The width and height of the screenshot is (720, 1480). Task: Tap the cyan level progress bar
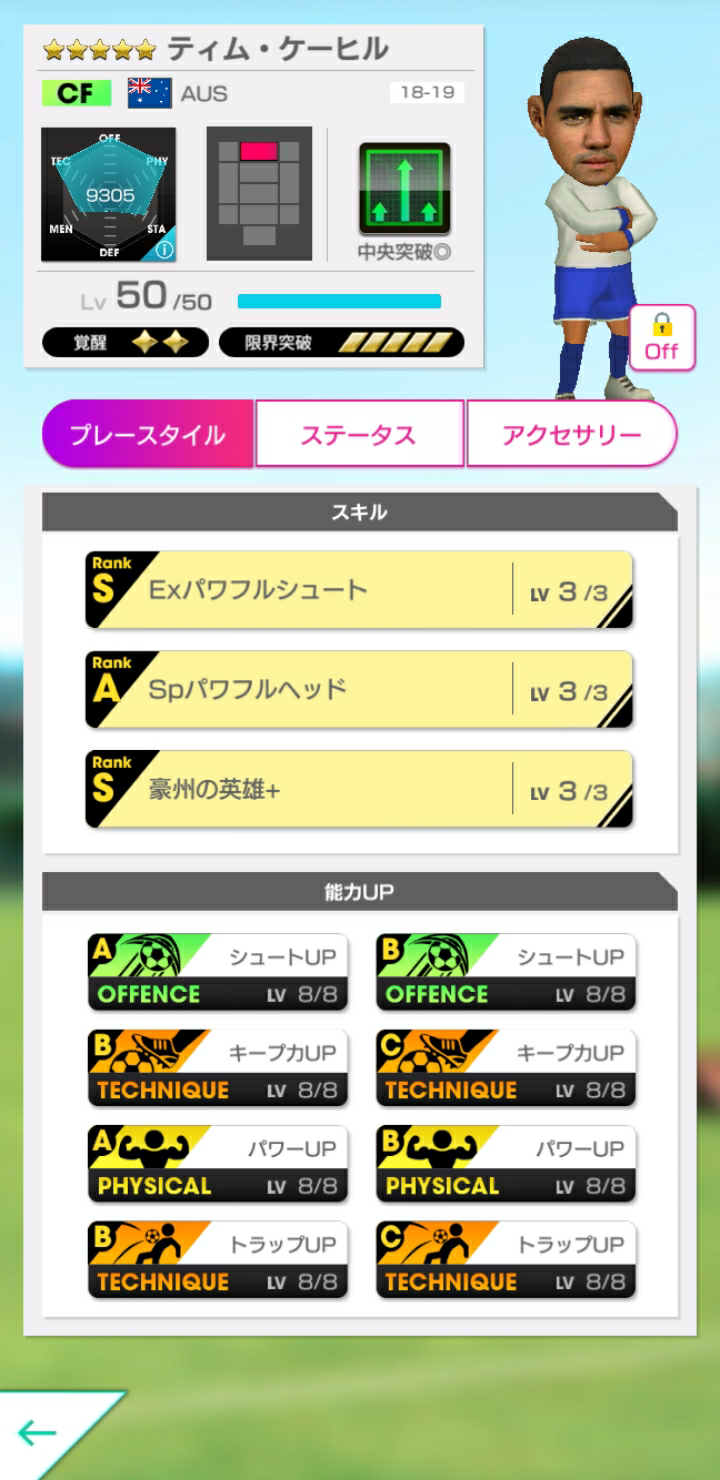point(337,297)
